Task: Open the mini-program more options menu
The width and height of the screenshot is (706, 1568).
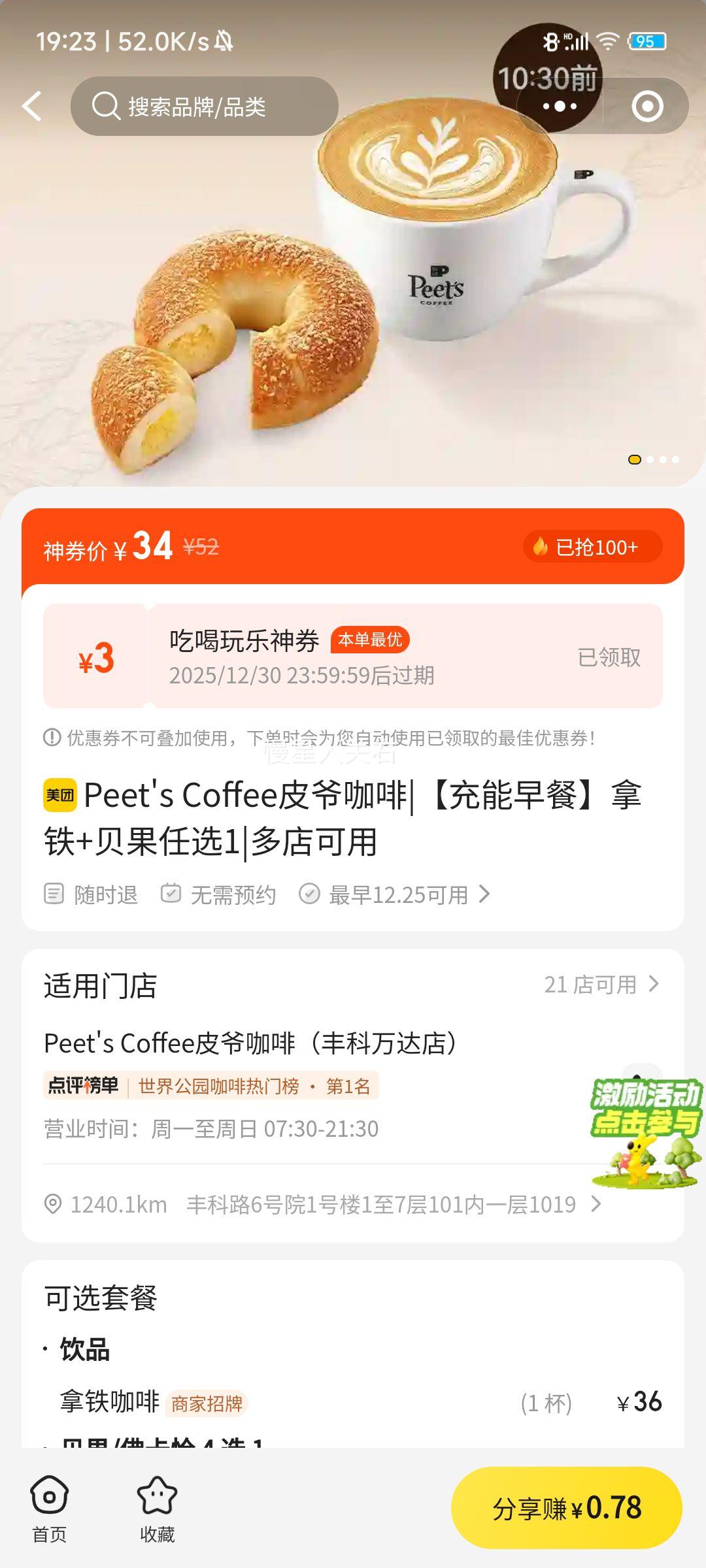Action: [x=559, y=106]
